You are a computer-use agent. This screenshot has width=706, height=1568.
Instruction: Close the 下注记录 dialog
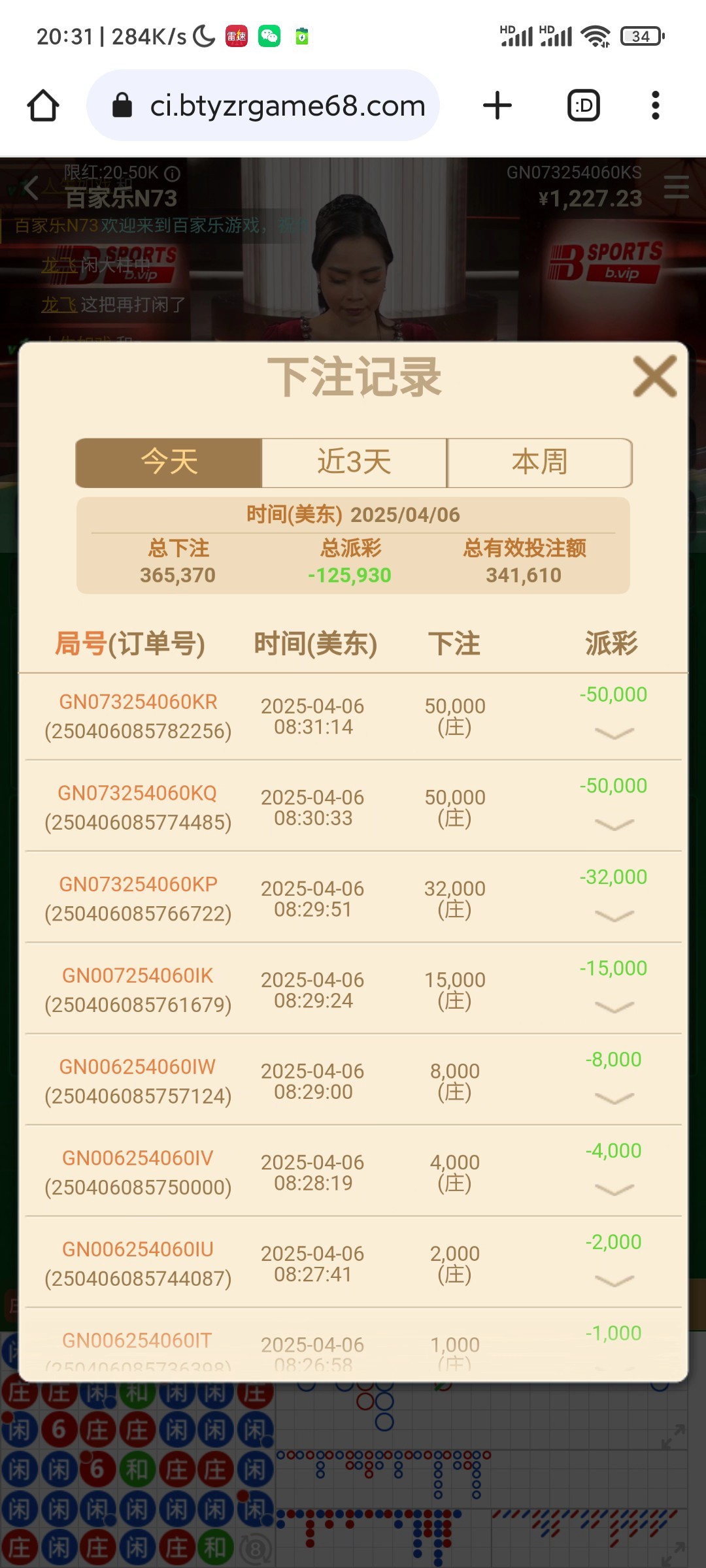click(x=654, y=376)
